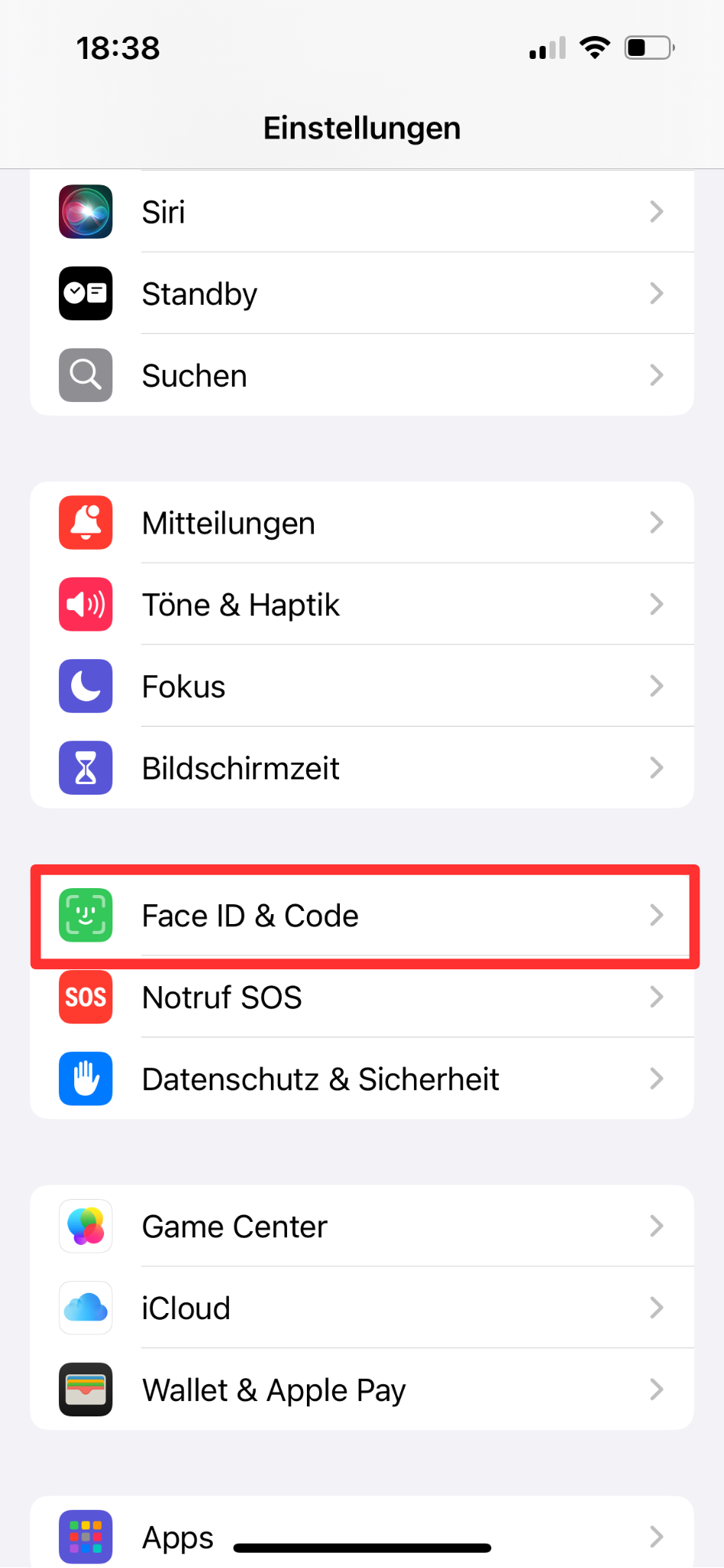Open Face ID & Code
The image size is (724, 1568).
(361, 916)
